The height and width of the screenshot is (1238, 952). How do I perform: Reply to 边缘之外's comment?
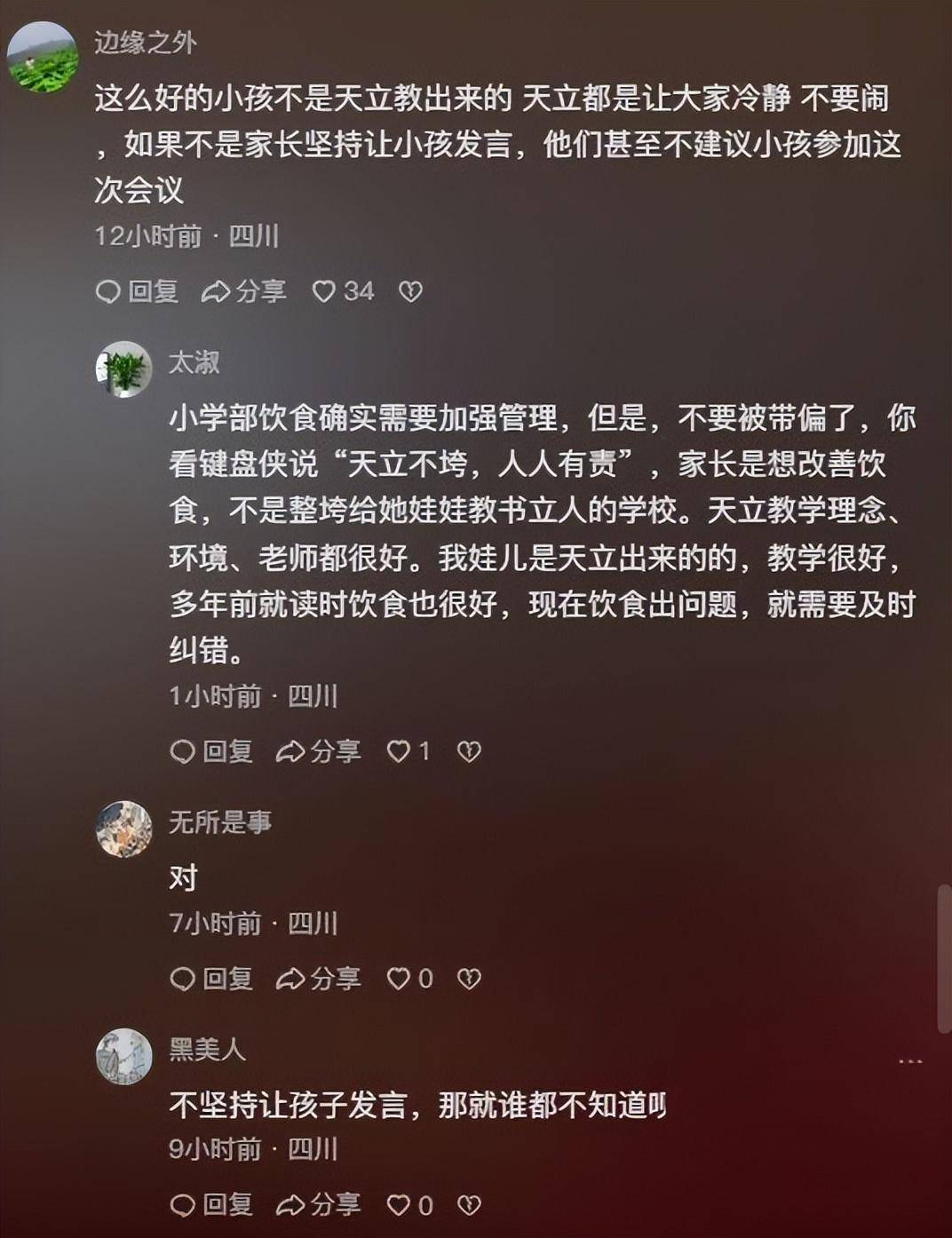[137, 291]
